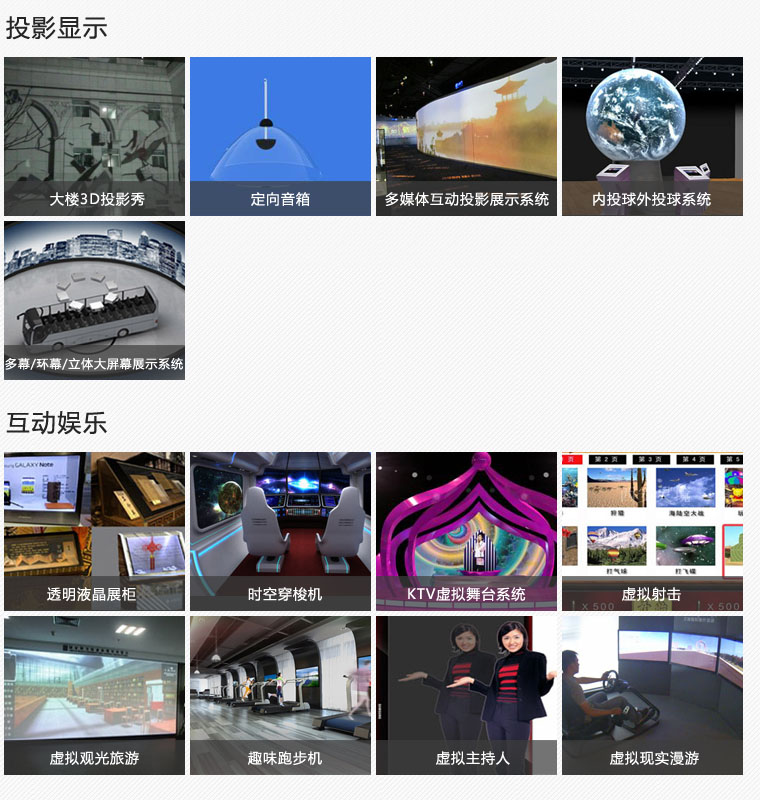The height and width of the screenshot is (800, 760).
Task: Open the 虚拟射击 tile
Action: [652, 531]
